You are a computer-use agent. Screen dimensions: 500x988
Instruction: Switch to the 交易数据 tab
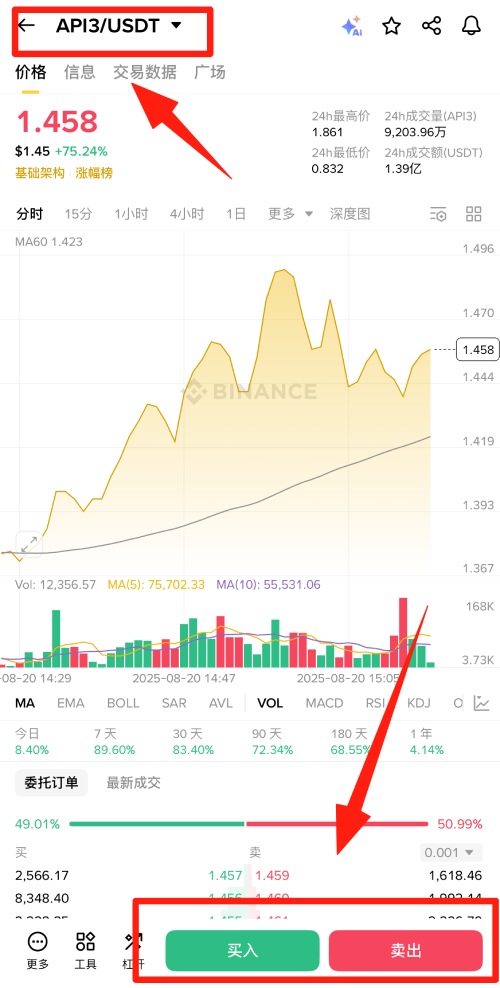point(145,72)
